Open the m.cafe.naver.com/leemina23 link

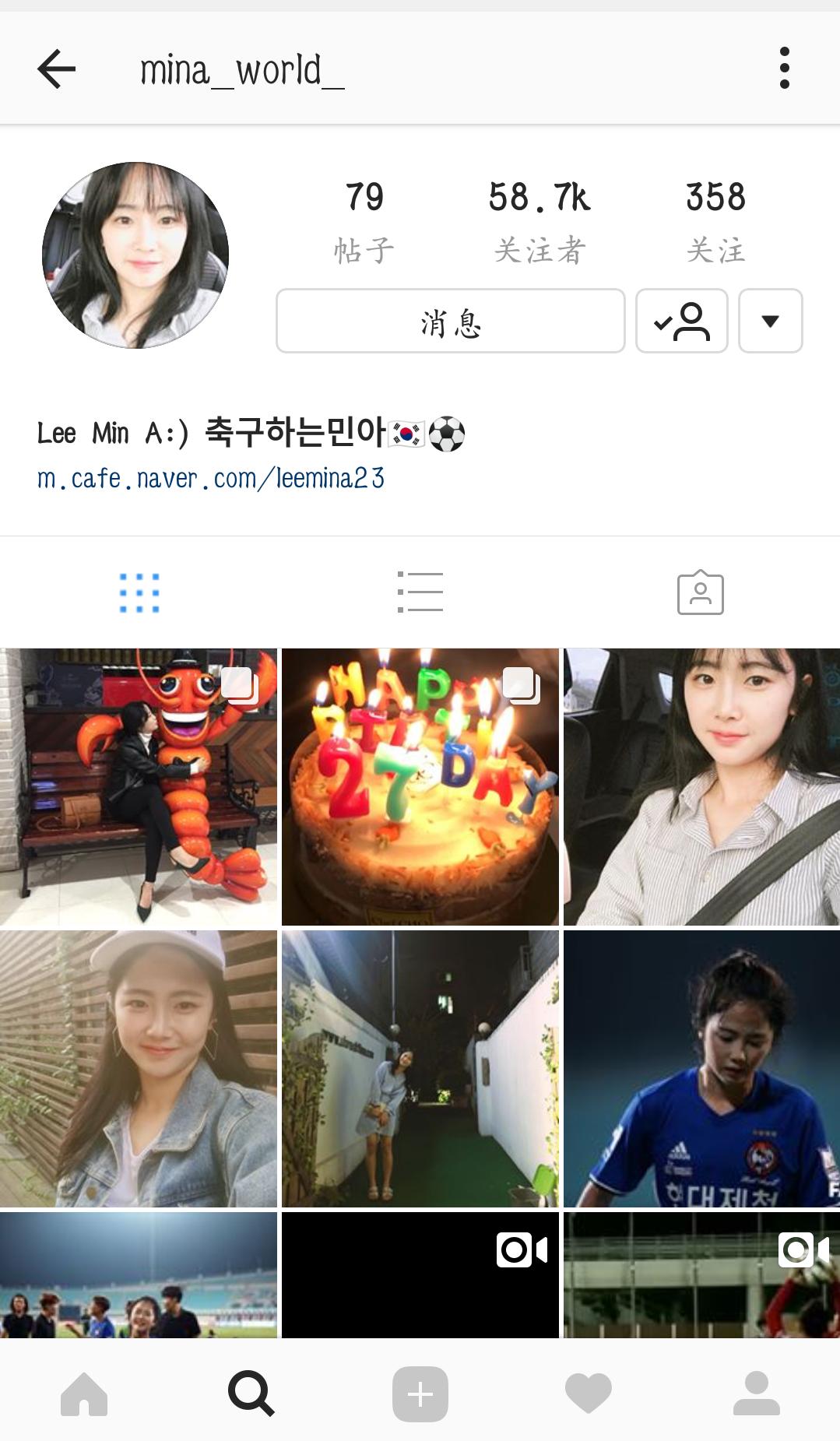click(x=211, y=478)
